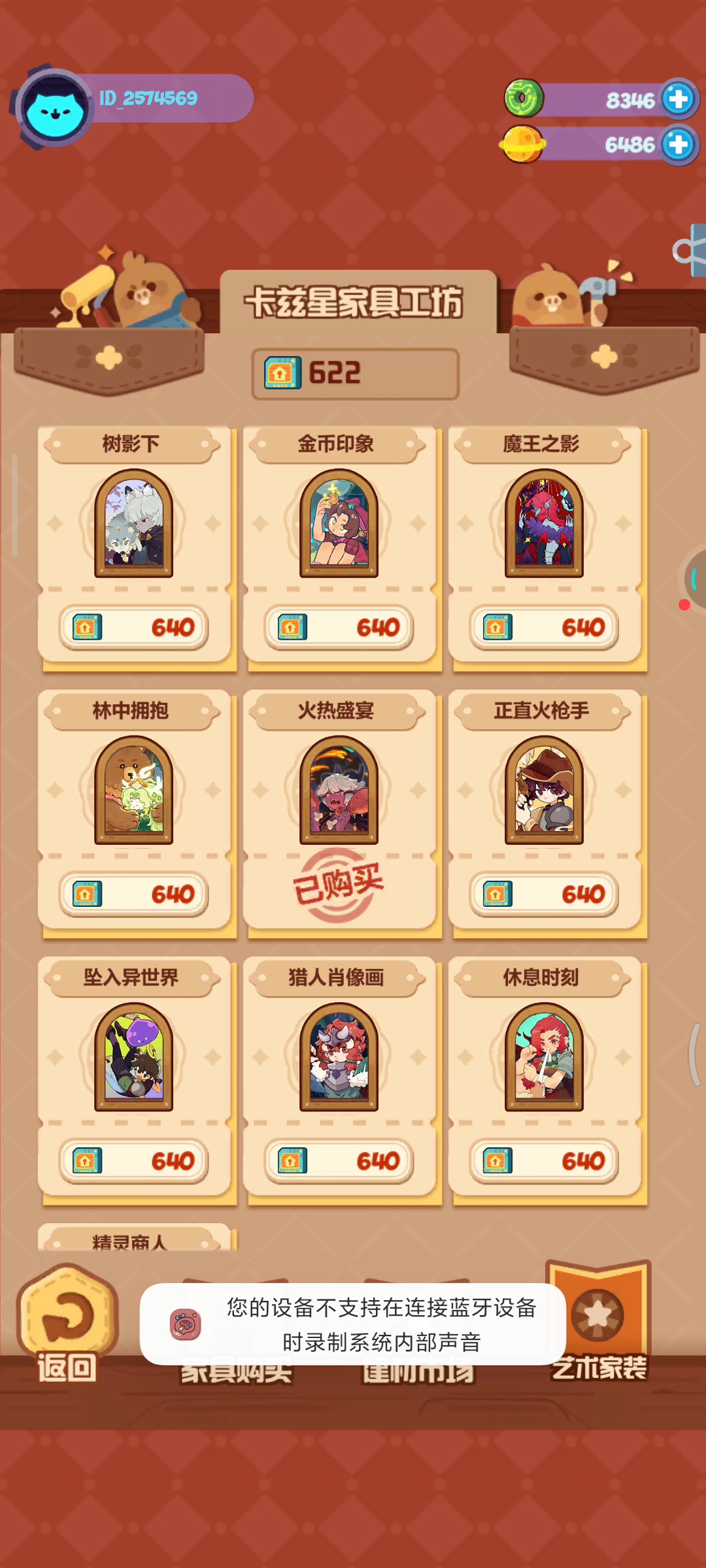Screen dimensions: 706x1568
Task: Tap the 返回 back button
Action: pos(67,1326)
